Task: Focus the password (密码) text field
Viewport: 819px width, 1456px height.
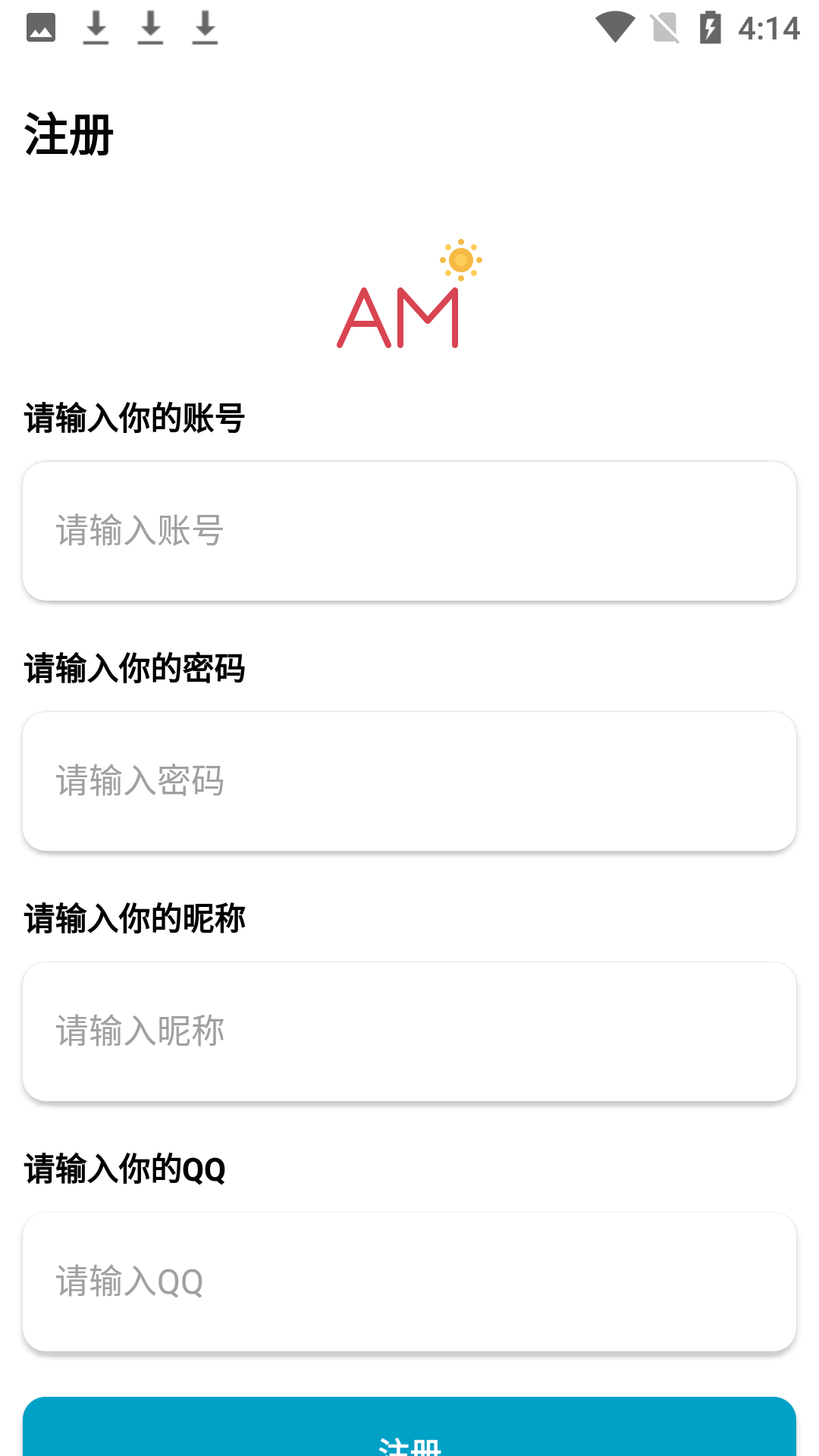Action: 409,781
